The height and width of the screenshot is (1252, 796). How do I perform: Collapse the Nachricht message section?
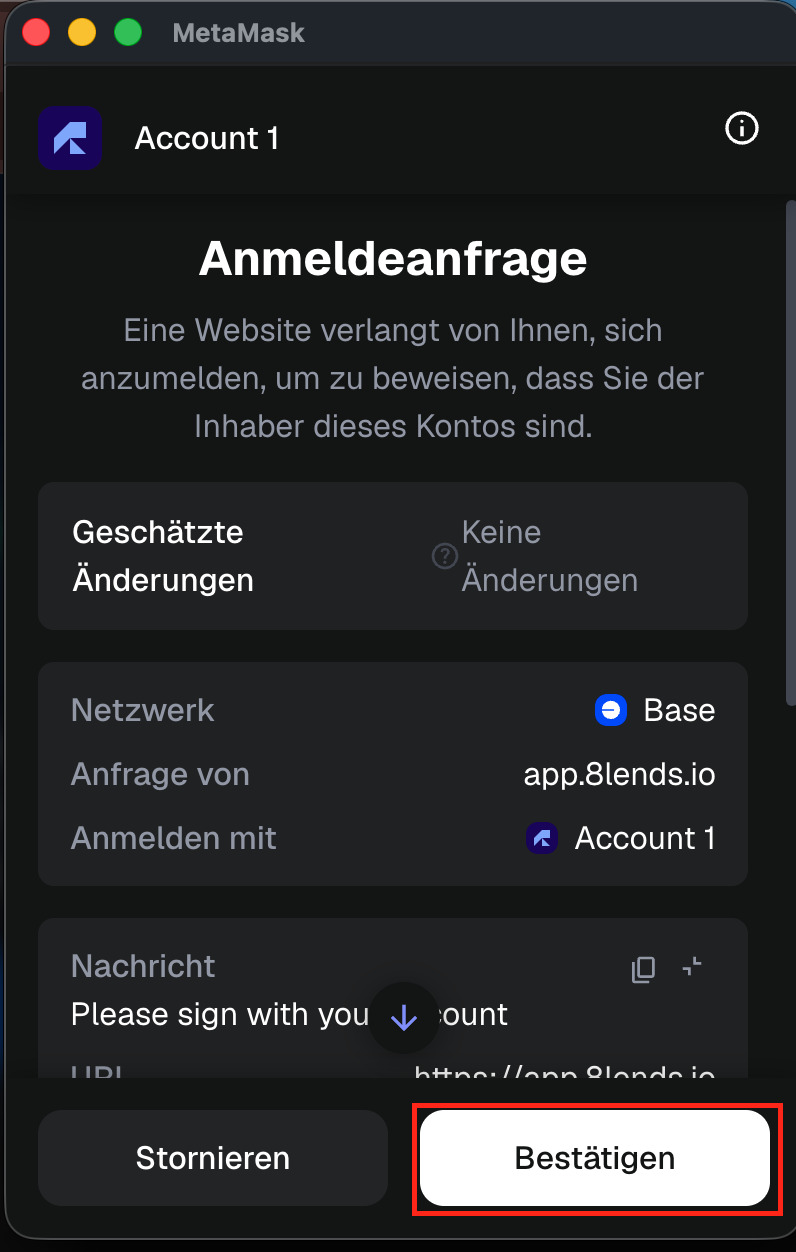point(692,967)
